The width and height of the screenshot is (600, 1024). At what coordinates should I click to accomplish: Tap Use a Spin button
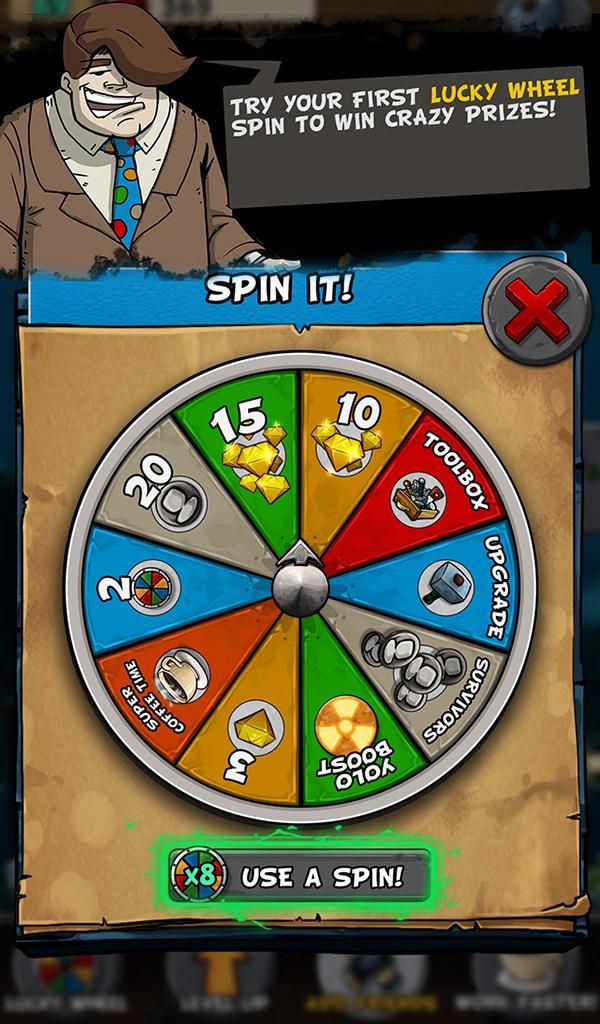[300, 877]
